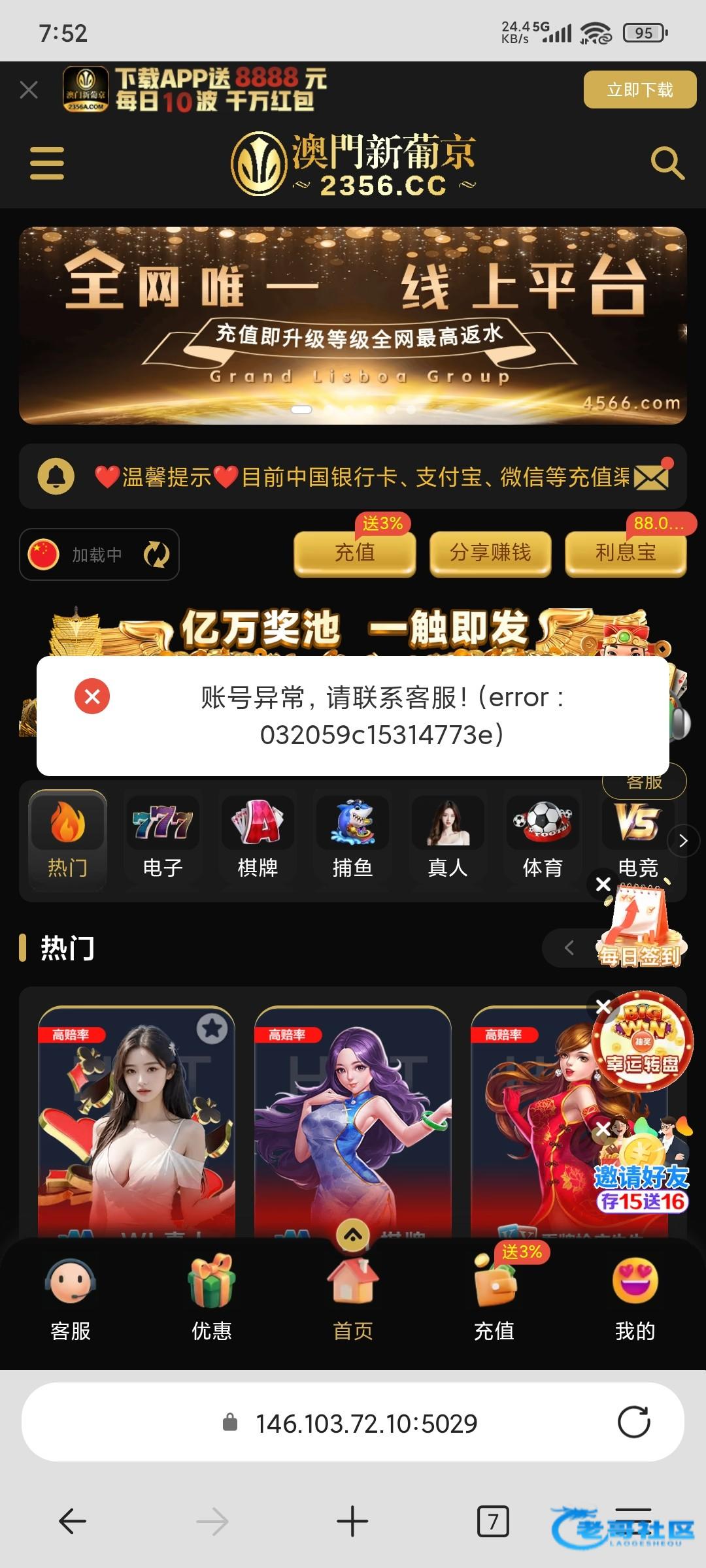The image size is (706, 1568).
Task: Open the 分享赚钱 button
Action: [490, 553]
